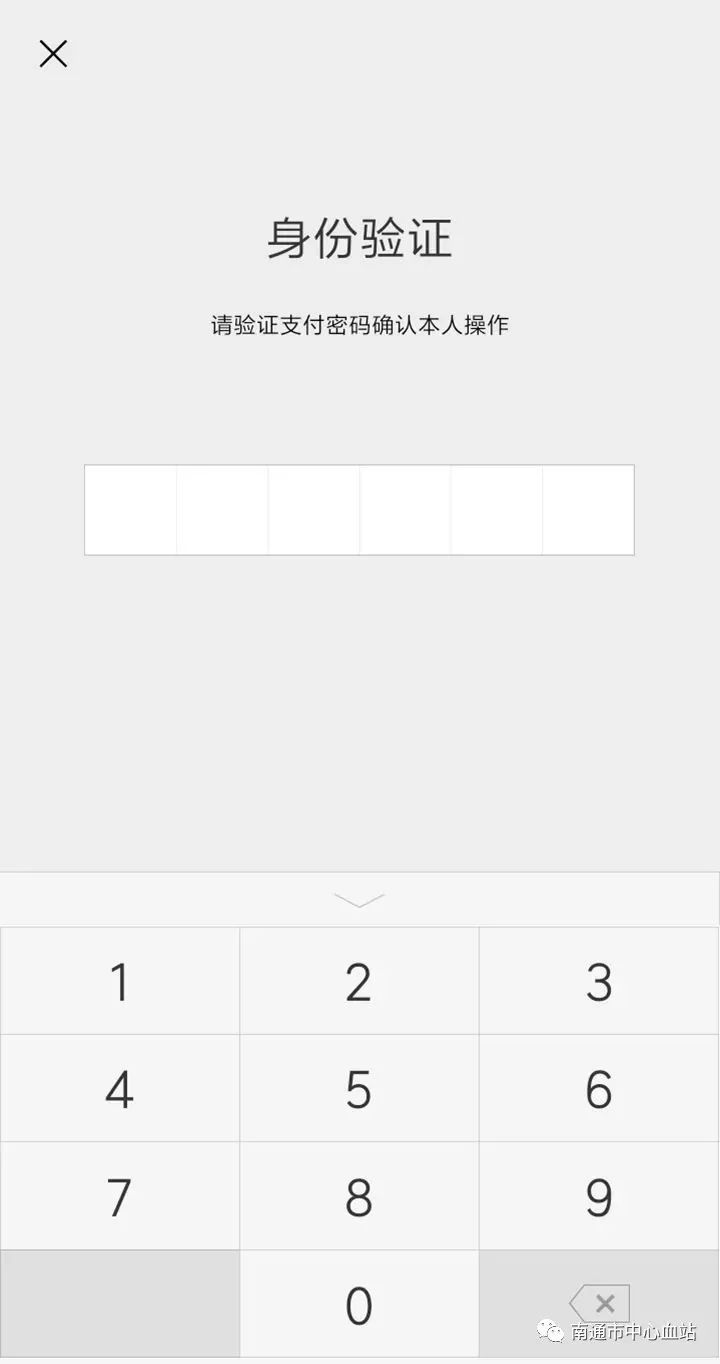
Task: Tap key 6 on the keypad
Action: point(599,1089)
